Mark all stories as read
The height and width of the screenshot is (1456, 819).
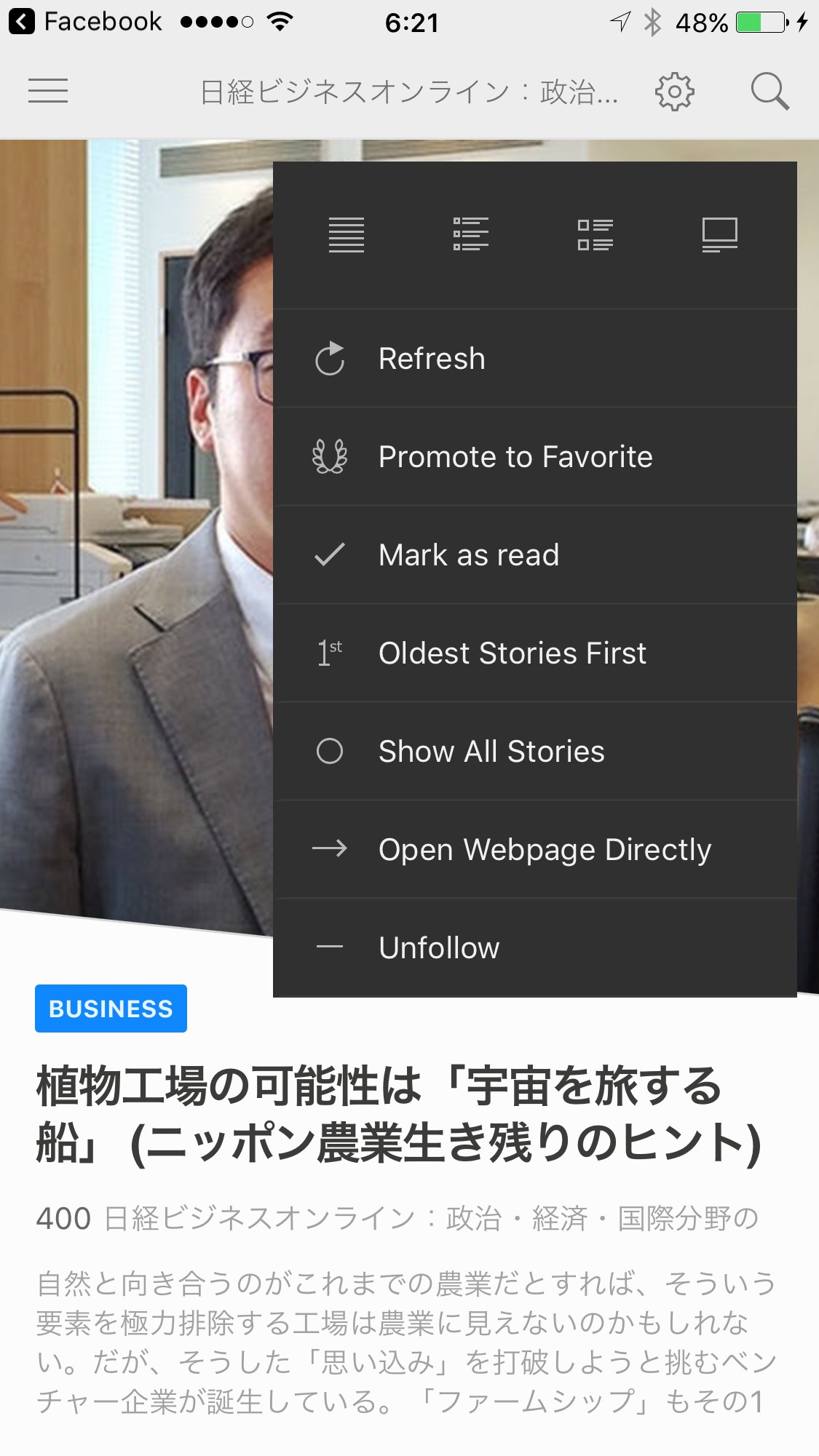click(x=535, y=555)
